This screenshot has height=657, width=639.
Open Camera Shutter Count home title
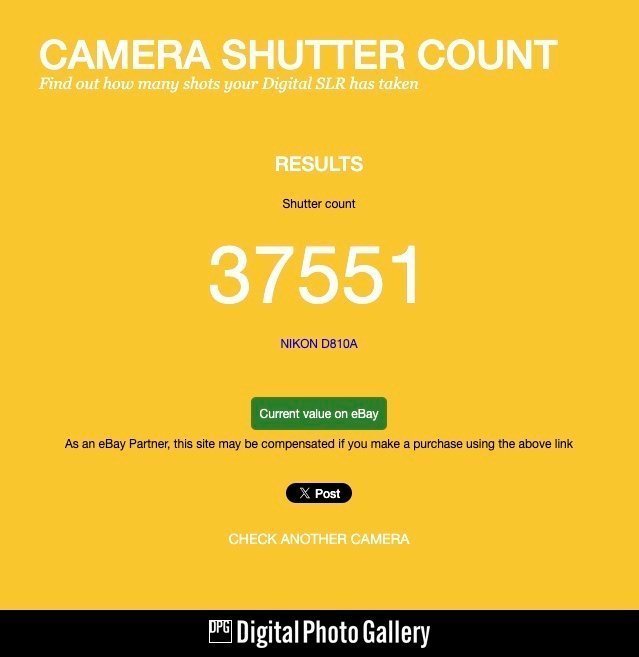[x=297, y=54]
